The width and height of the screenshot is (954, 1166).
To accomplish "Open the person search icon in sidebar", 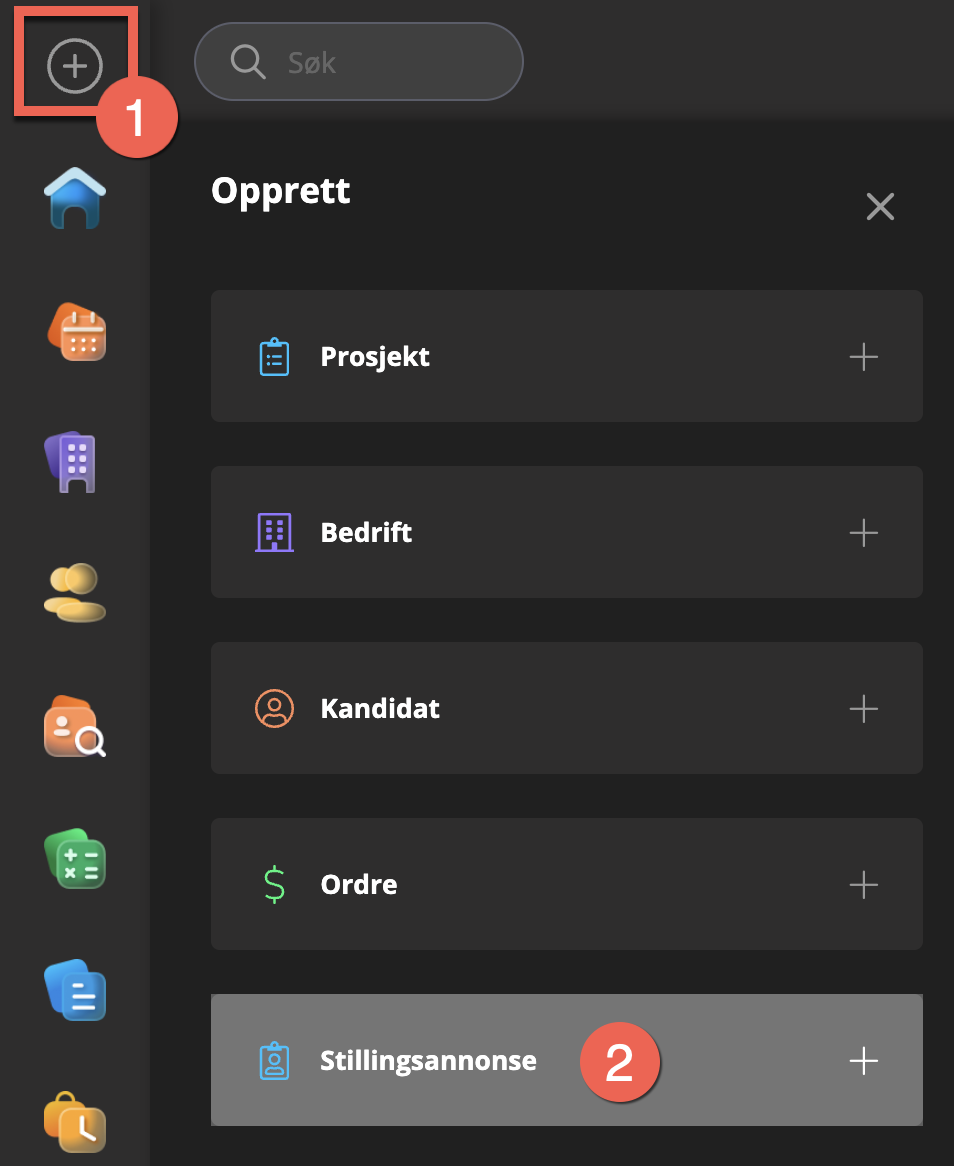I will 75,727.
